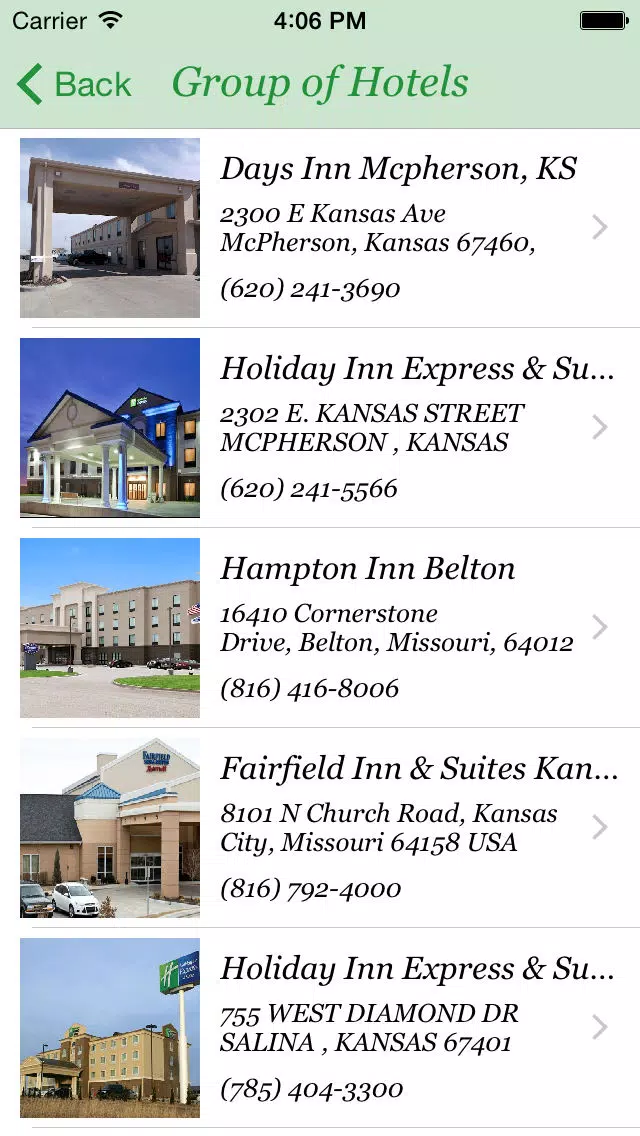The height and width of the screenshot is (1136, 640).
Task: Go back using the Back button
Action: pyautogui.click(x=74, y=84)
